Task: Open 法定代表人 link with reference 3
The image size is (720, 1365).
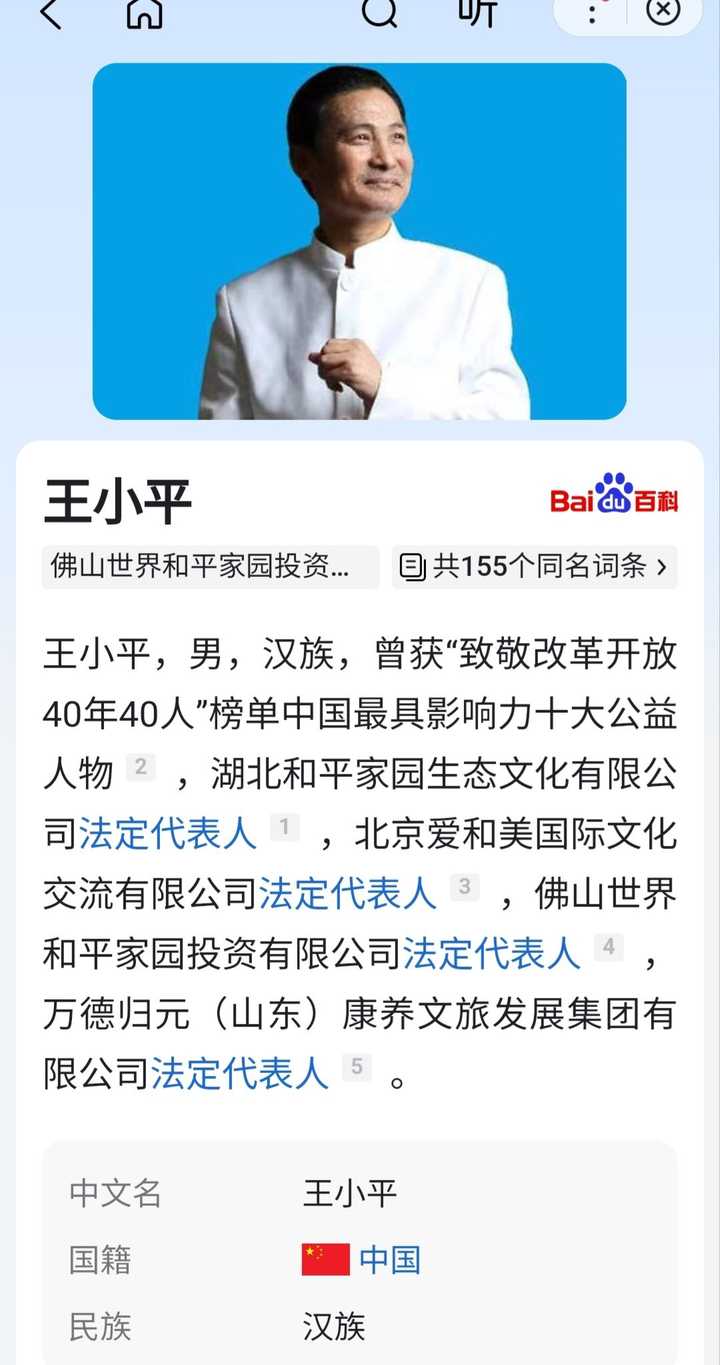Action: pos(348,892)
